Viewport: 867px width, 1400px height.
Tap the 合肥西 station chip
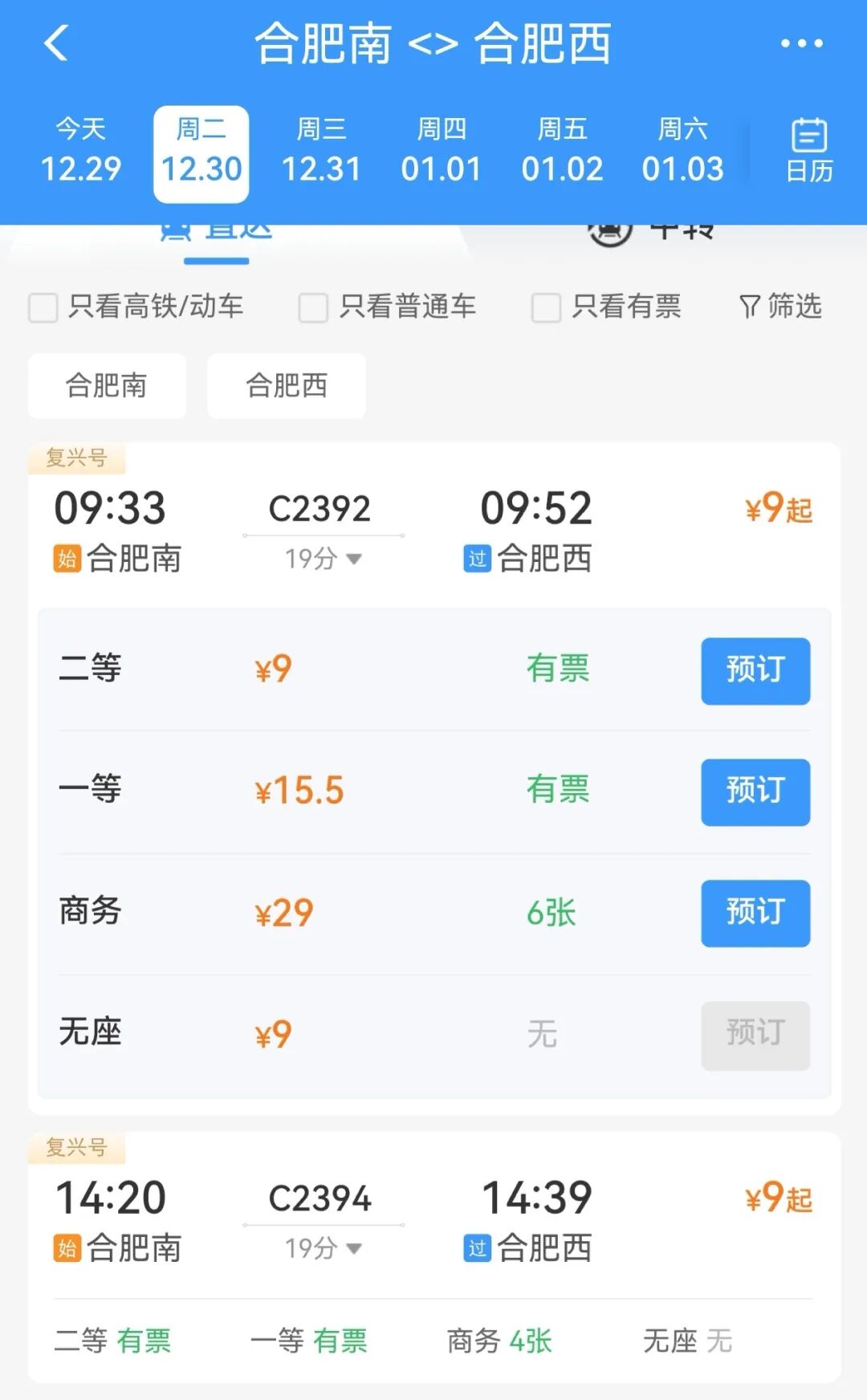coord(287,386)
